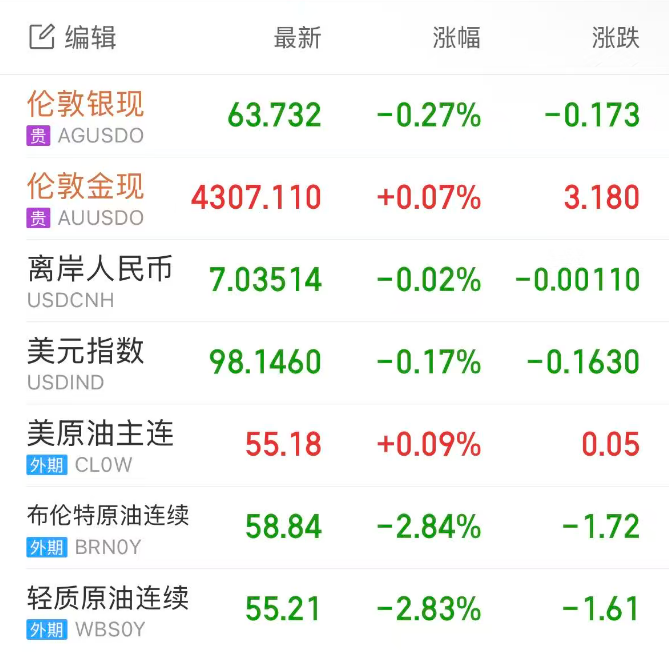Sort the list by 涨跌 change amount
Screen dimensions: 669x653
[615, 38]
